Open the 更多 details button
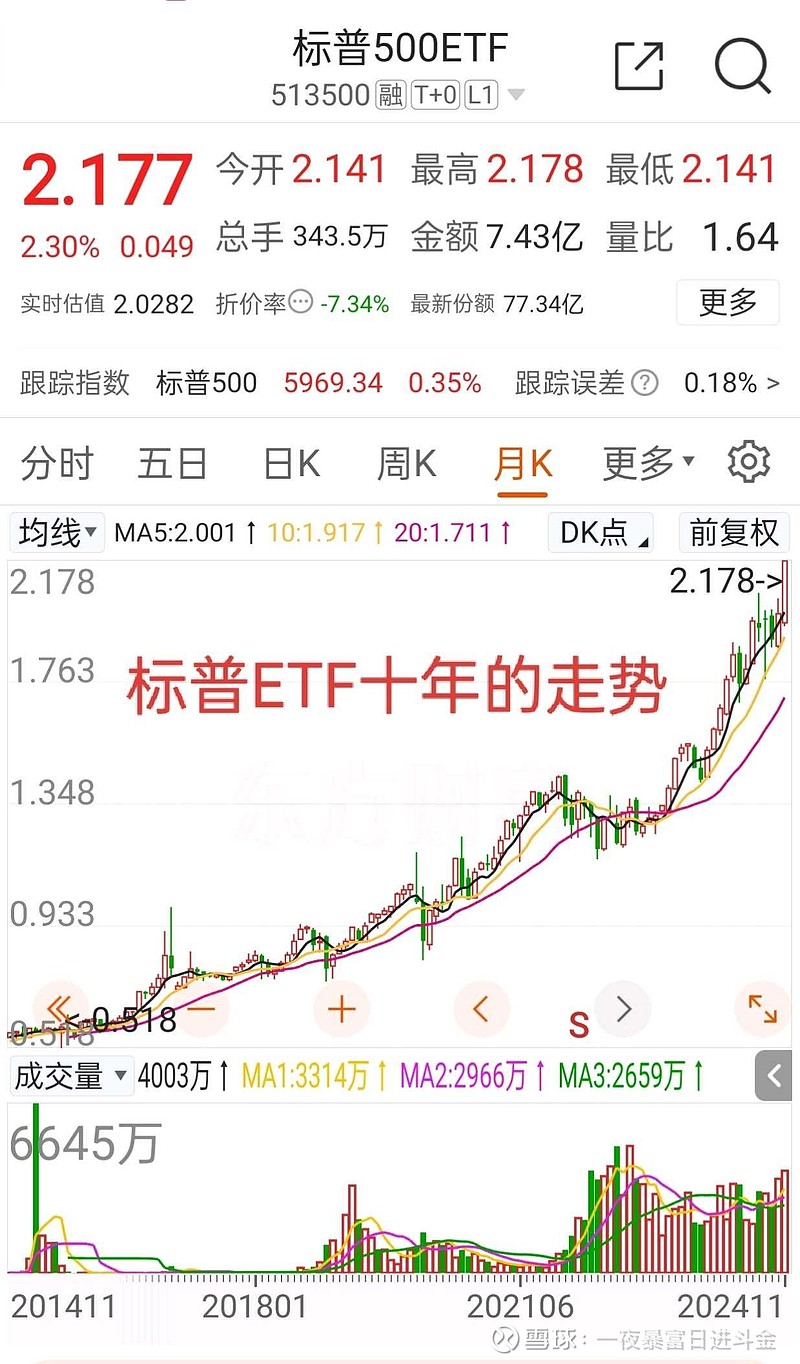 pyautogui.click(x=727, y=302)
